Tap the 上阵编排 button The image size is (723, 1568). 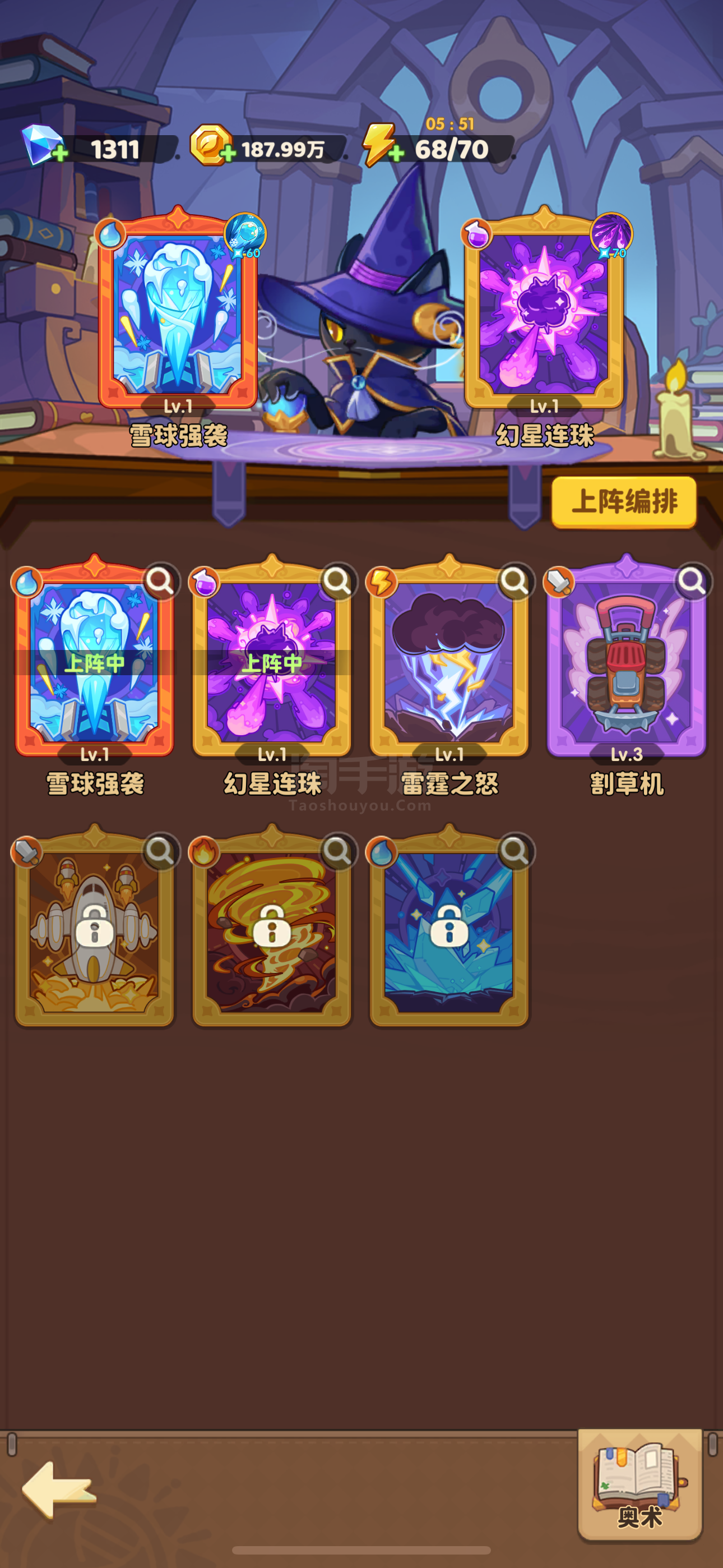pos(624,501)
